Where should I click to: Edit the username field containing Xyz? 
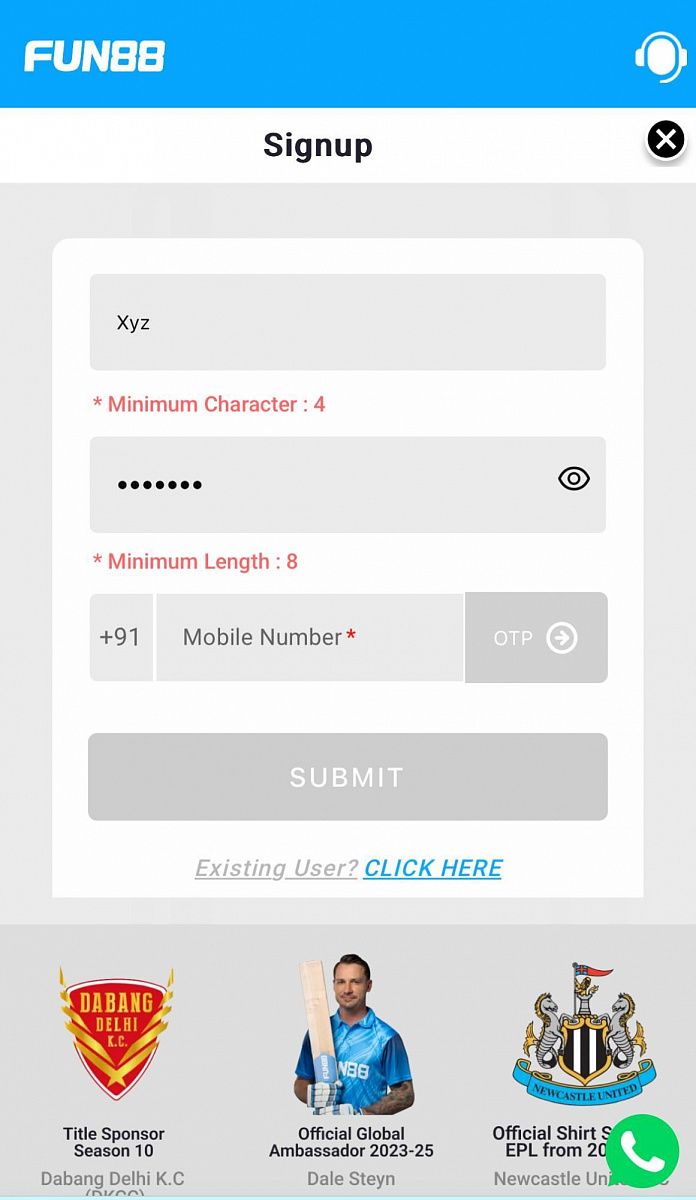(347, 322)
